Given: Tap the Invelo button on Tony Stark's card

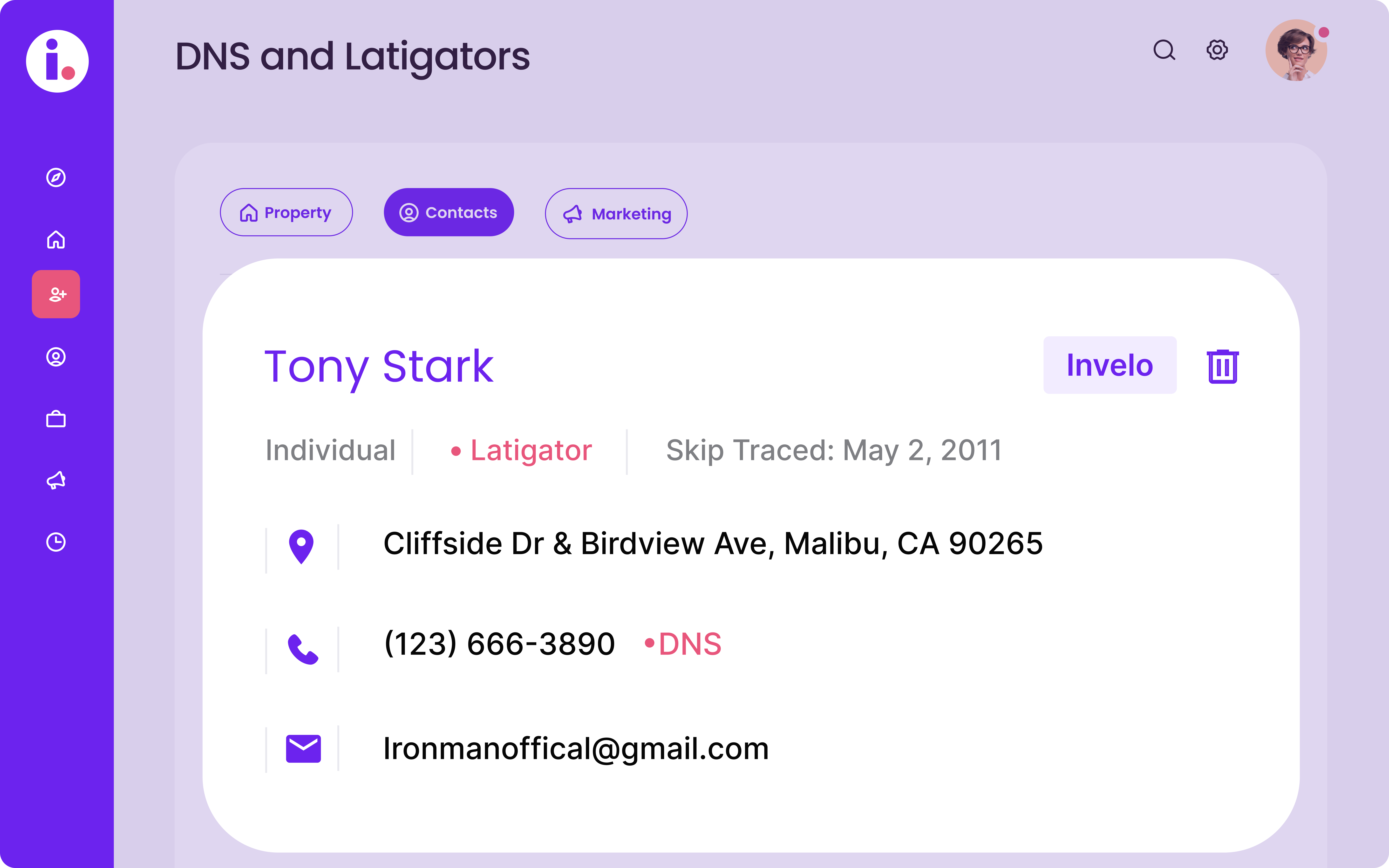Looking at the screenshot, I should click(1109, 365).
